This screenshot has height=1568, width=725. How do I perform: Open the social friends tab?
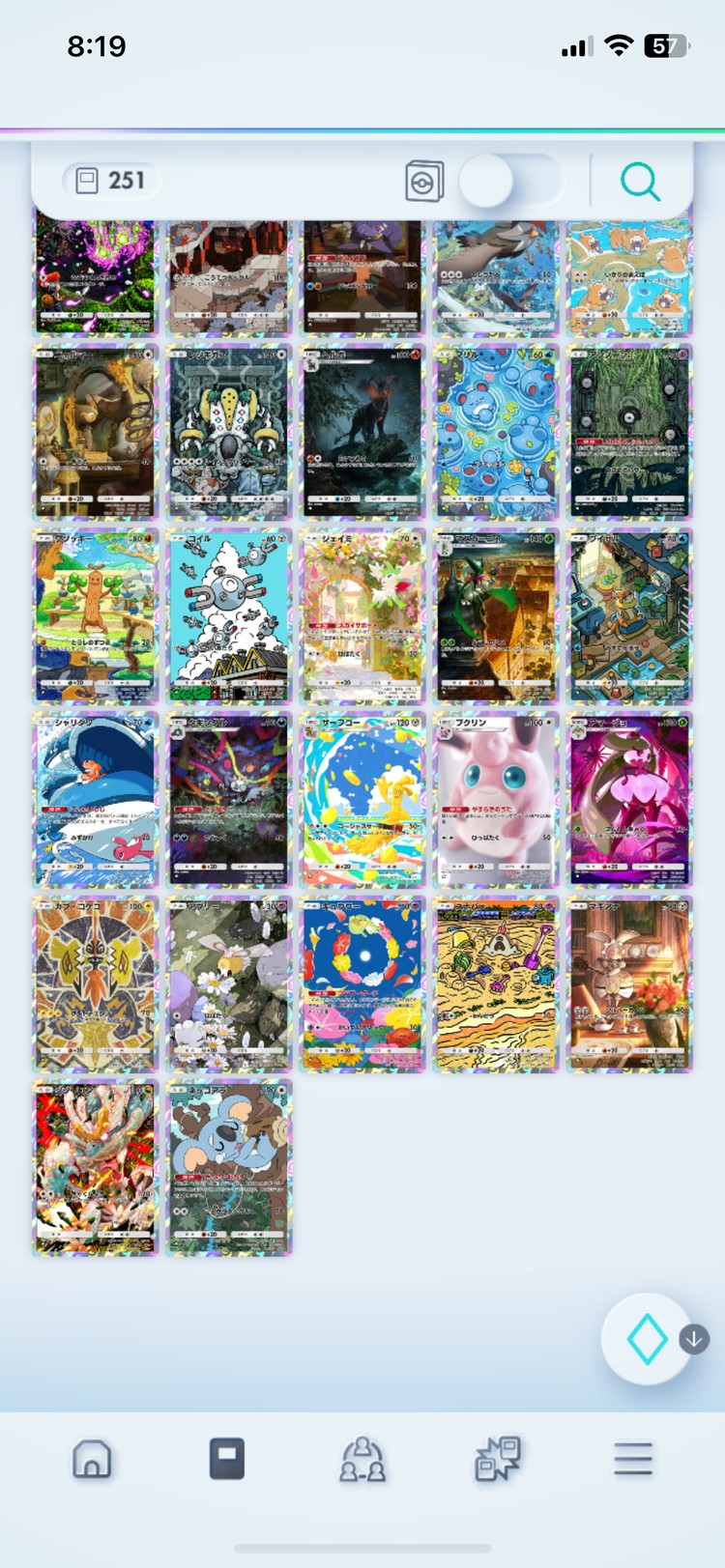[x=362, y=1459]
